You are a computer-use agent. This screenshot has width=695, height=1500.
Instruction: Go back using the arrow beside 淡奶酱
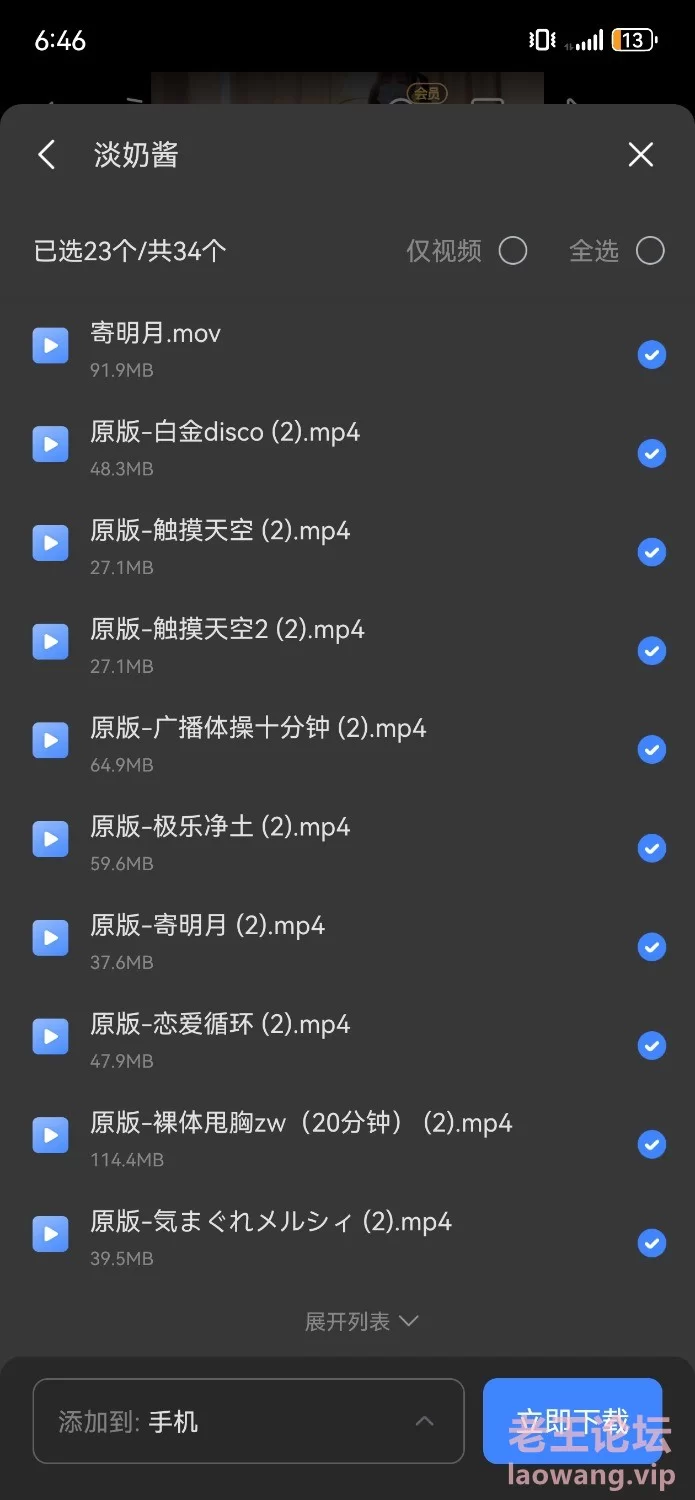(x=46, y=154)
